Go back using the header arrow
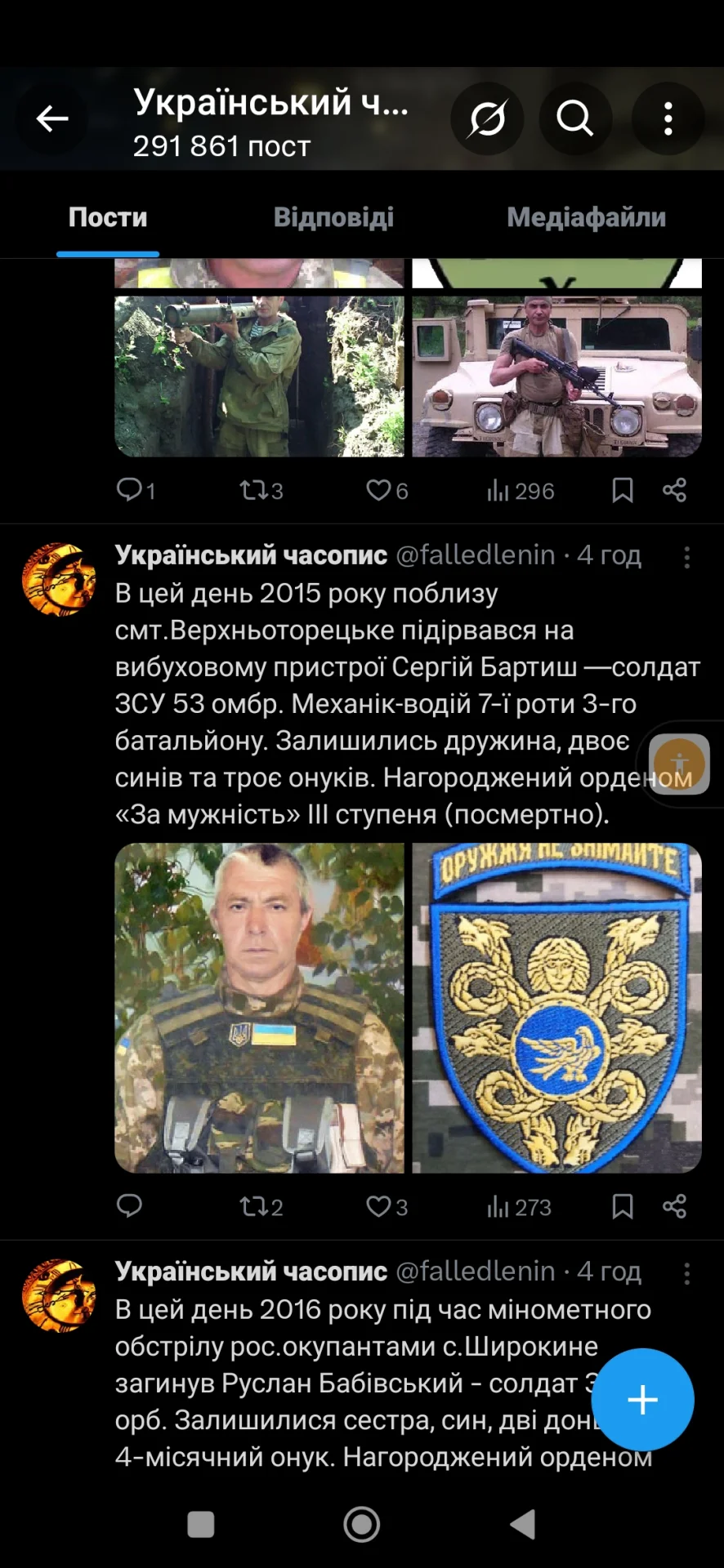Image resolution: width=724 pixels, height=1568 pixels. (52, 119)
